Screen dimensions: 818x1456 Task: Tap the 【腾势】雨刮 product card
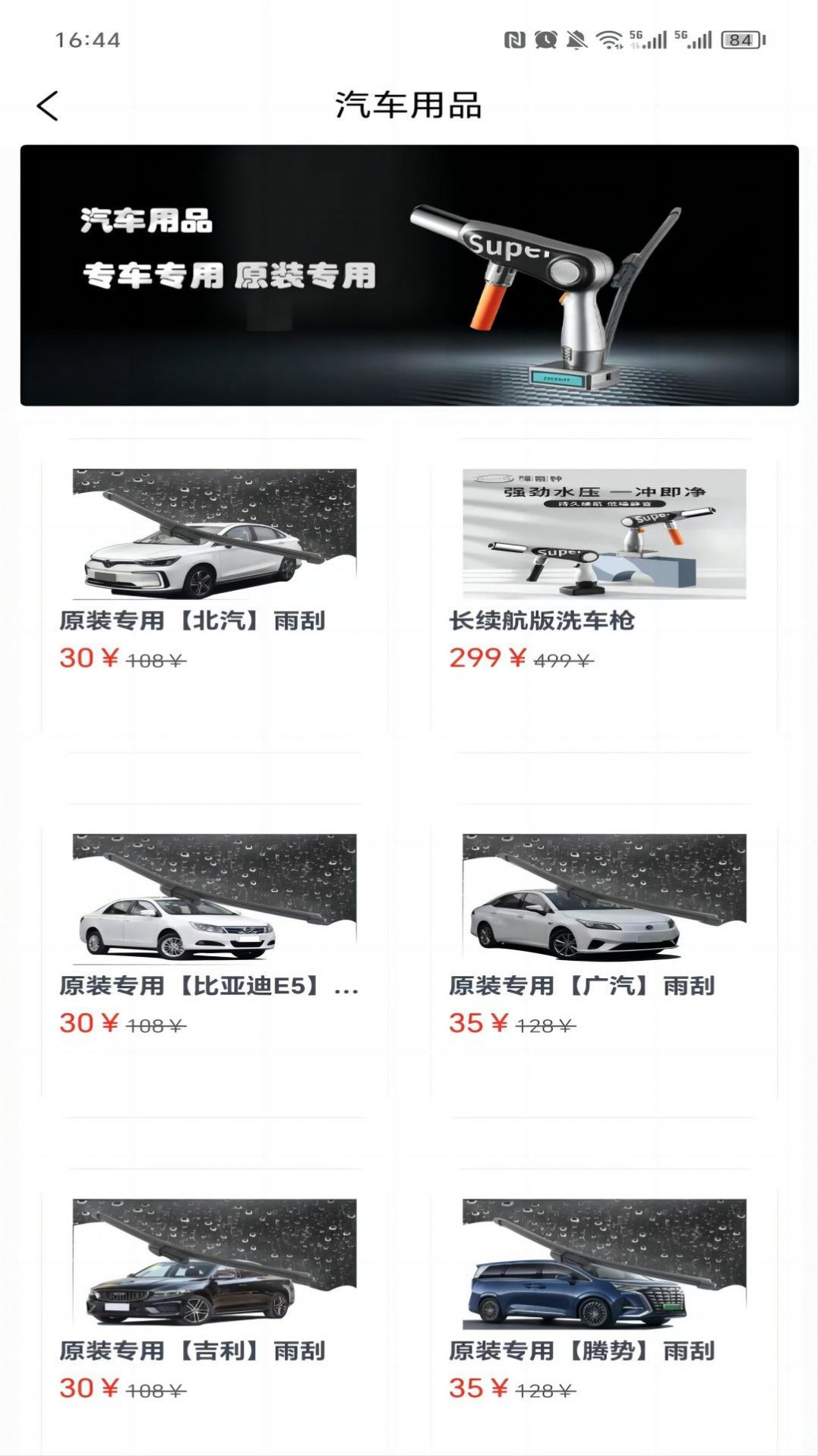click(x=604, y=1306)
